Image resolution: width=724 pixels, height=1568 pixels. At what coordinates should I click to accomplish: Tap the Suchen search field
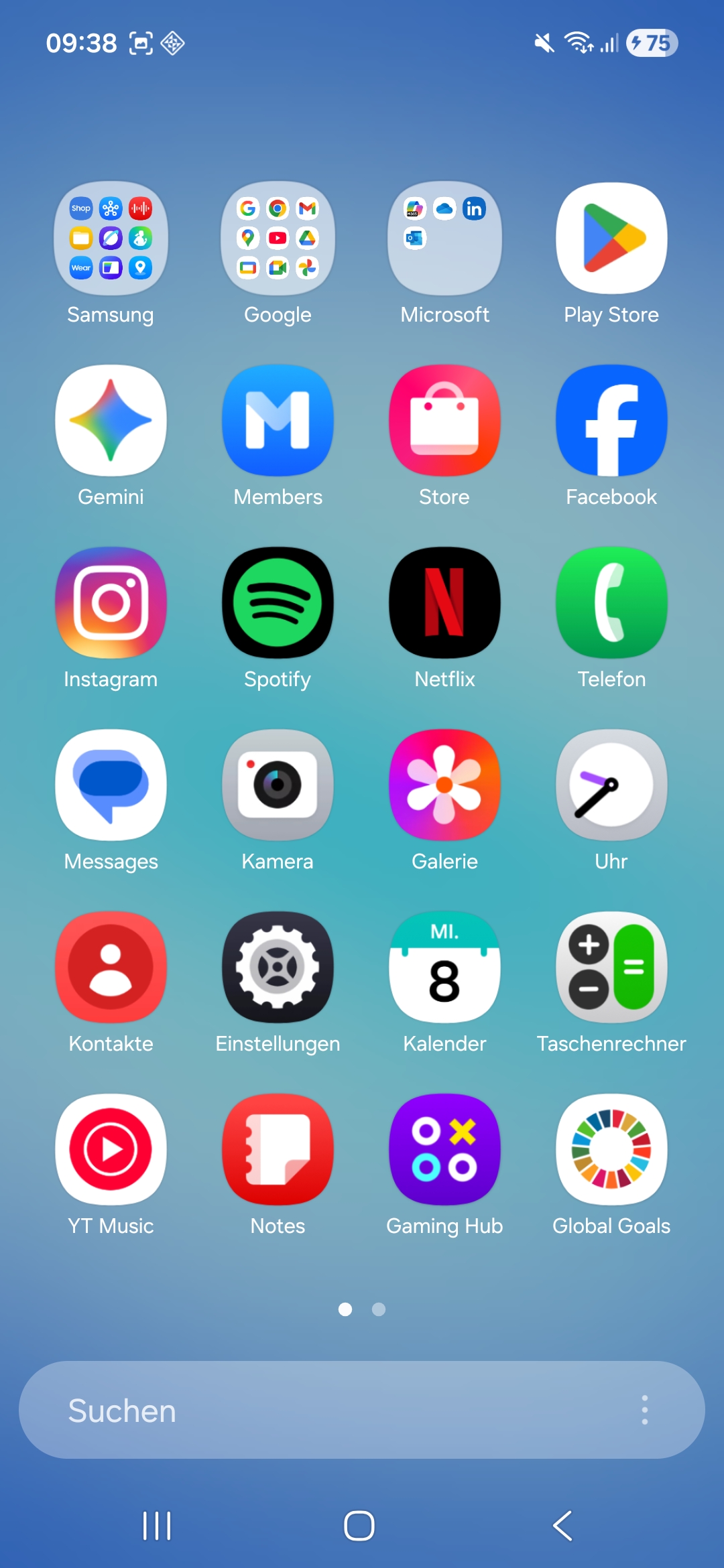[x=322, y=1410]
